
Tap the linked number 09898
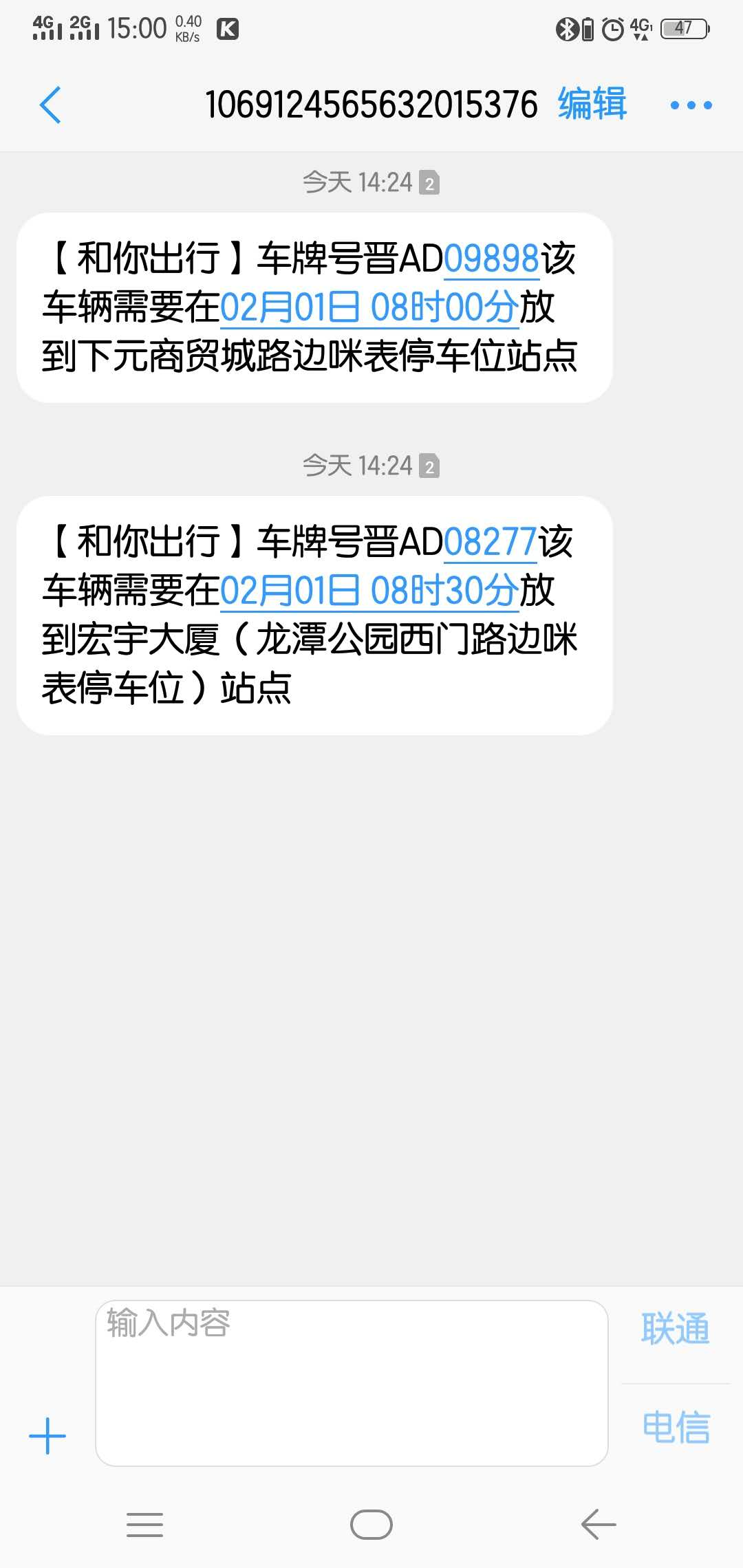[x=491, y=259]
